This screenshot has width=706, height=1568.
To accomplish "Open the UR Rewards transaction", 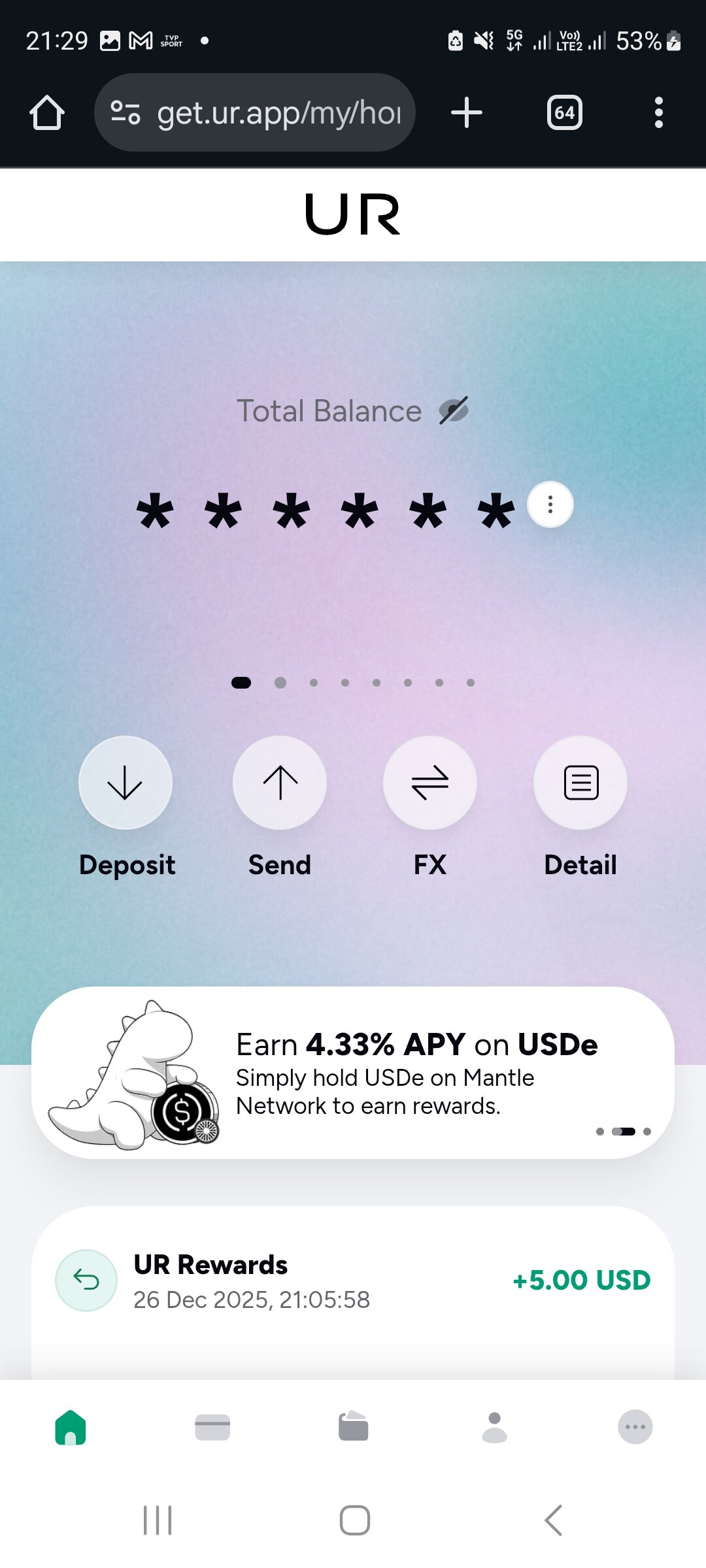I will [353, 1281].
